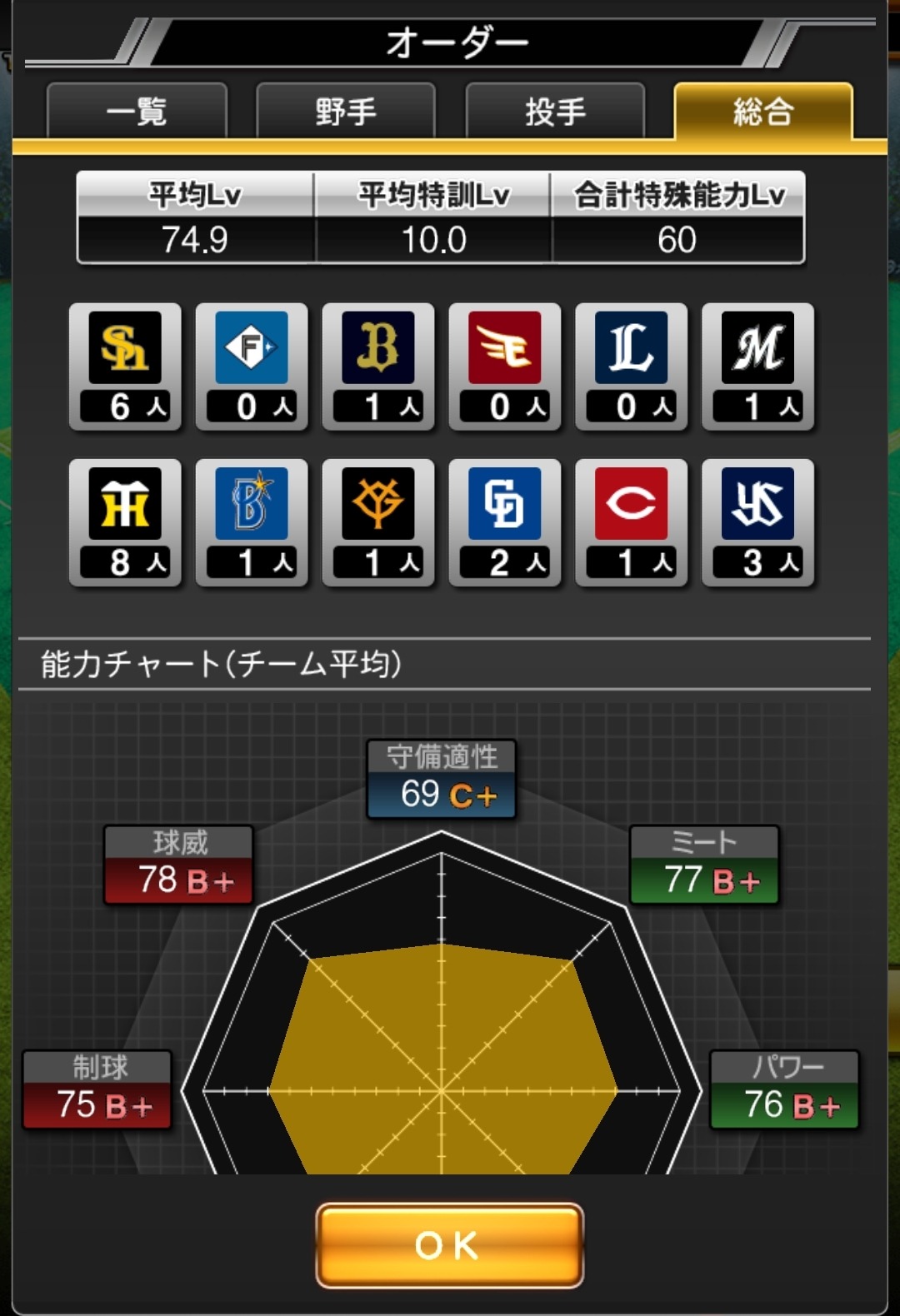Open the 投手 tab

[555, 111]
